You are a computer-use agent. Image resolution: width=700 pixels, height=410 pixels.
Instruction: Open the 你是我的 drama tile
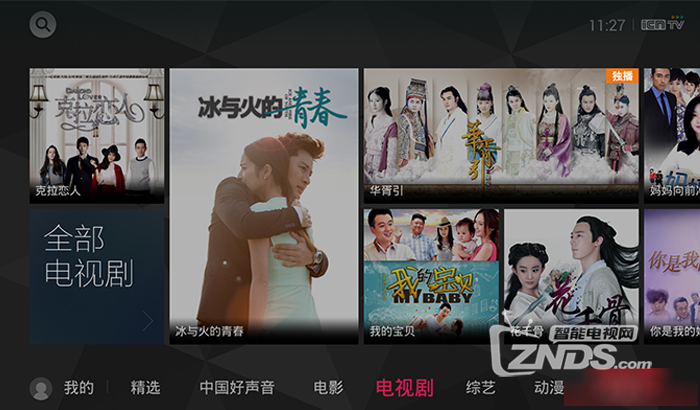point(672,275)
